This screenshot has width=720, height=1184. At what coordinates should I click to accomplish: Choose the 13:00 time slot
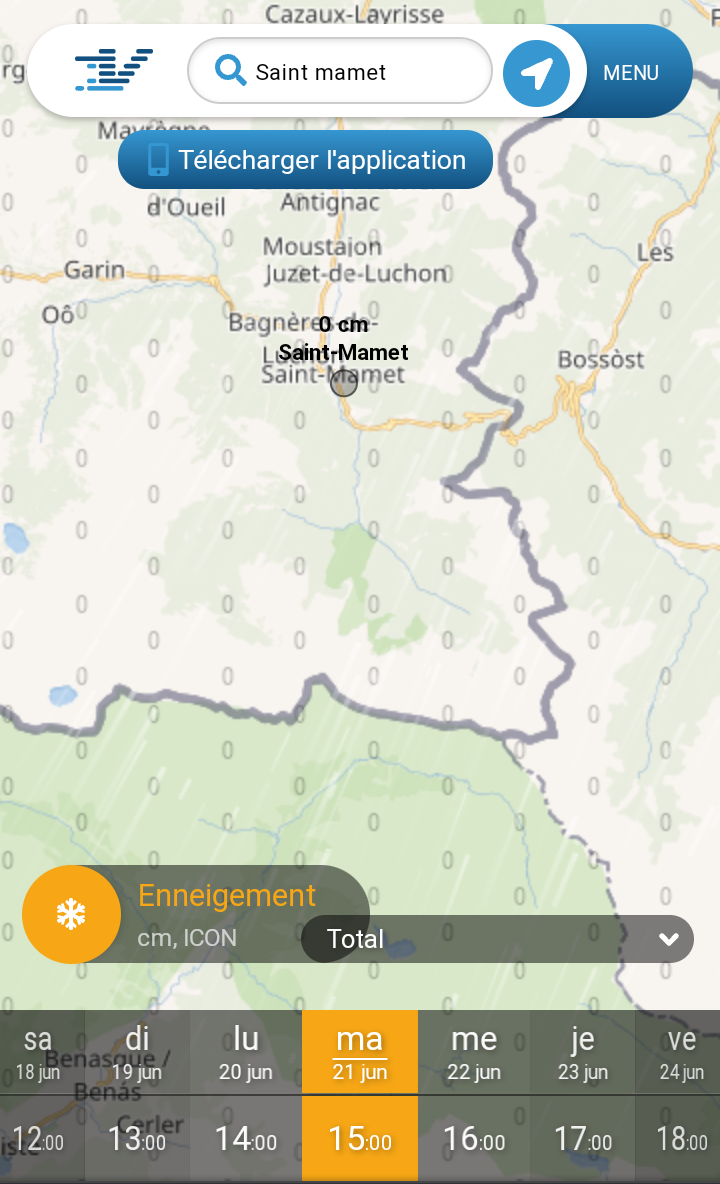pyautogui.click(x=137, y=1140)
